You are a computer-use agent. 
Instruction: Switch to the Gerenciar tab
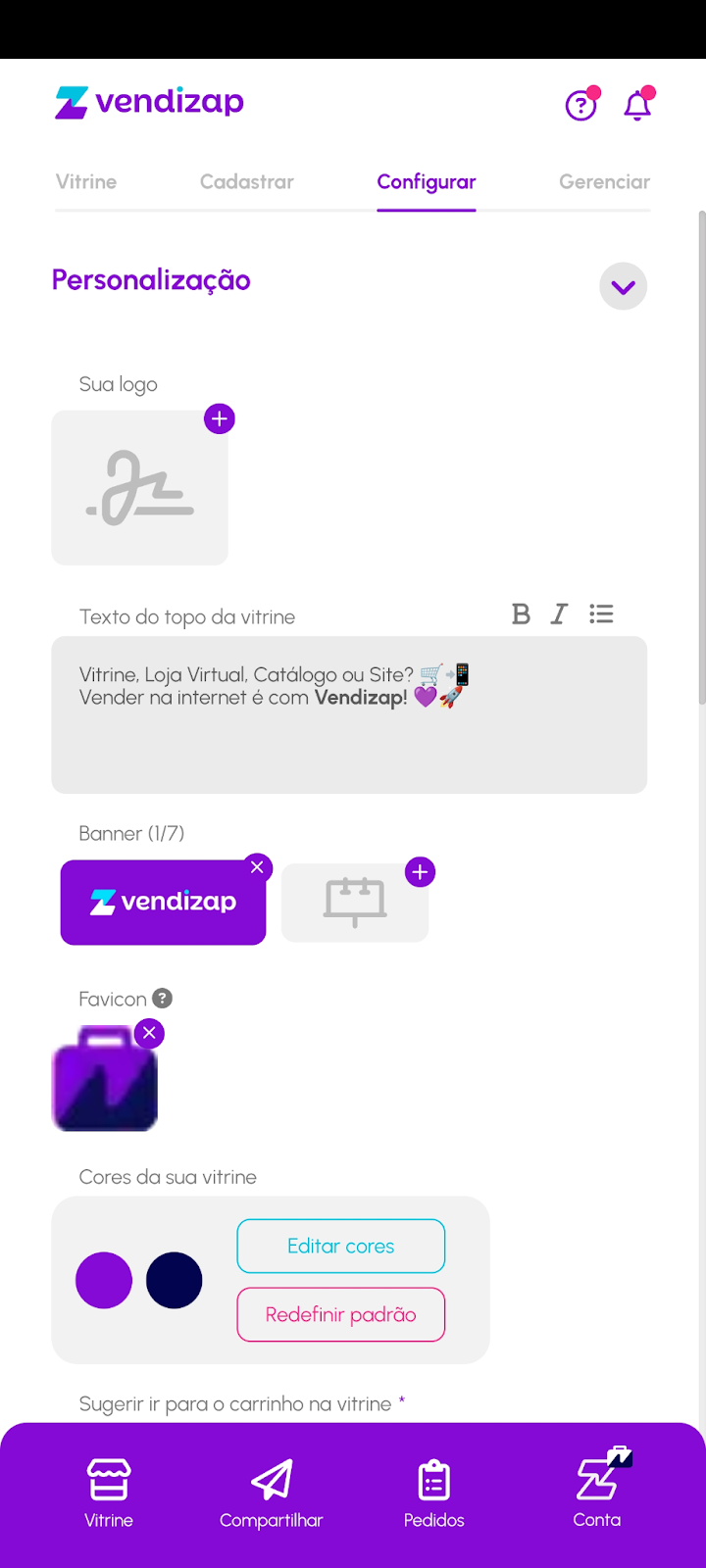pos(604,181)
